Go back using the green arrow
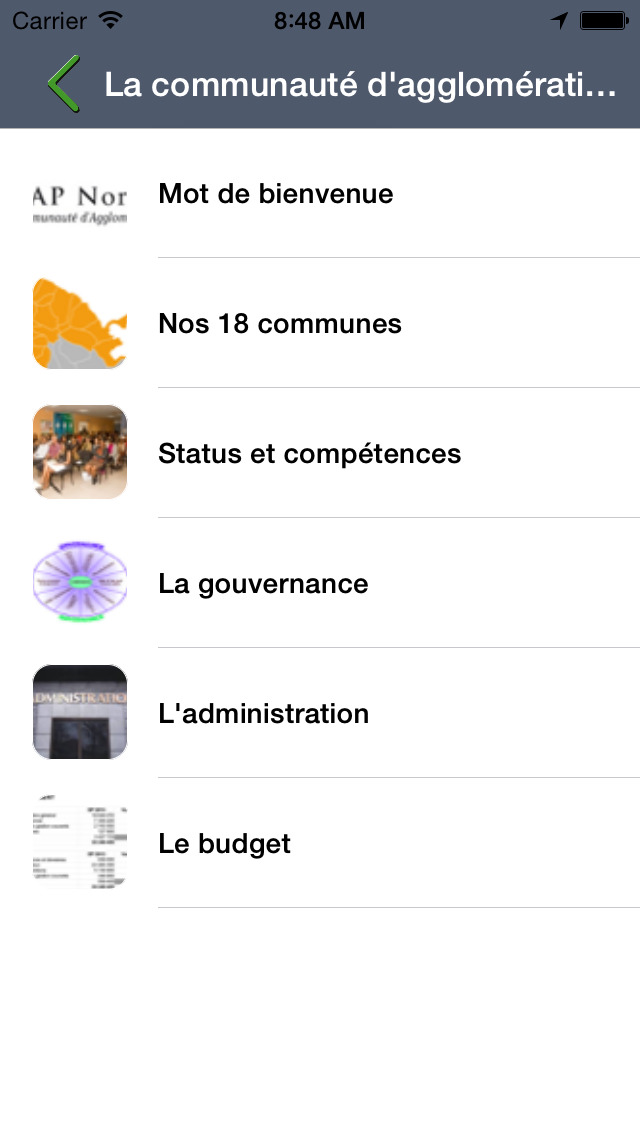 tap(62, 83)
